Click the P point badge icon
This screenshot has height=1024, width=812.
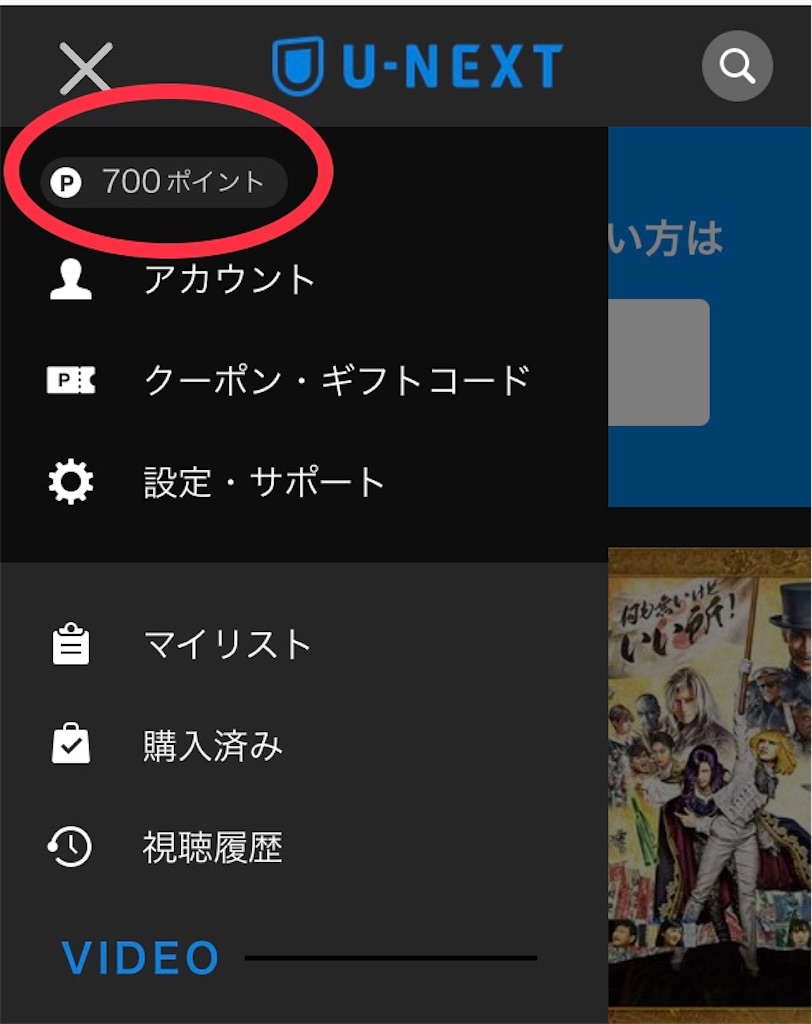(67, 182)
